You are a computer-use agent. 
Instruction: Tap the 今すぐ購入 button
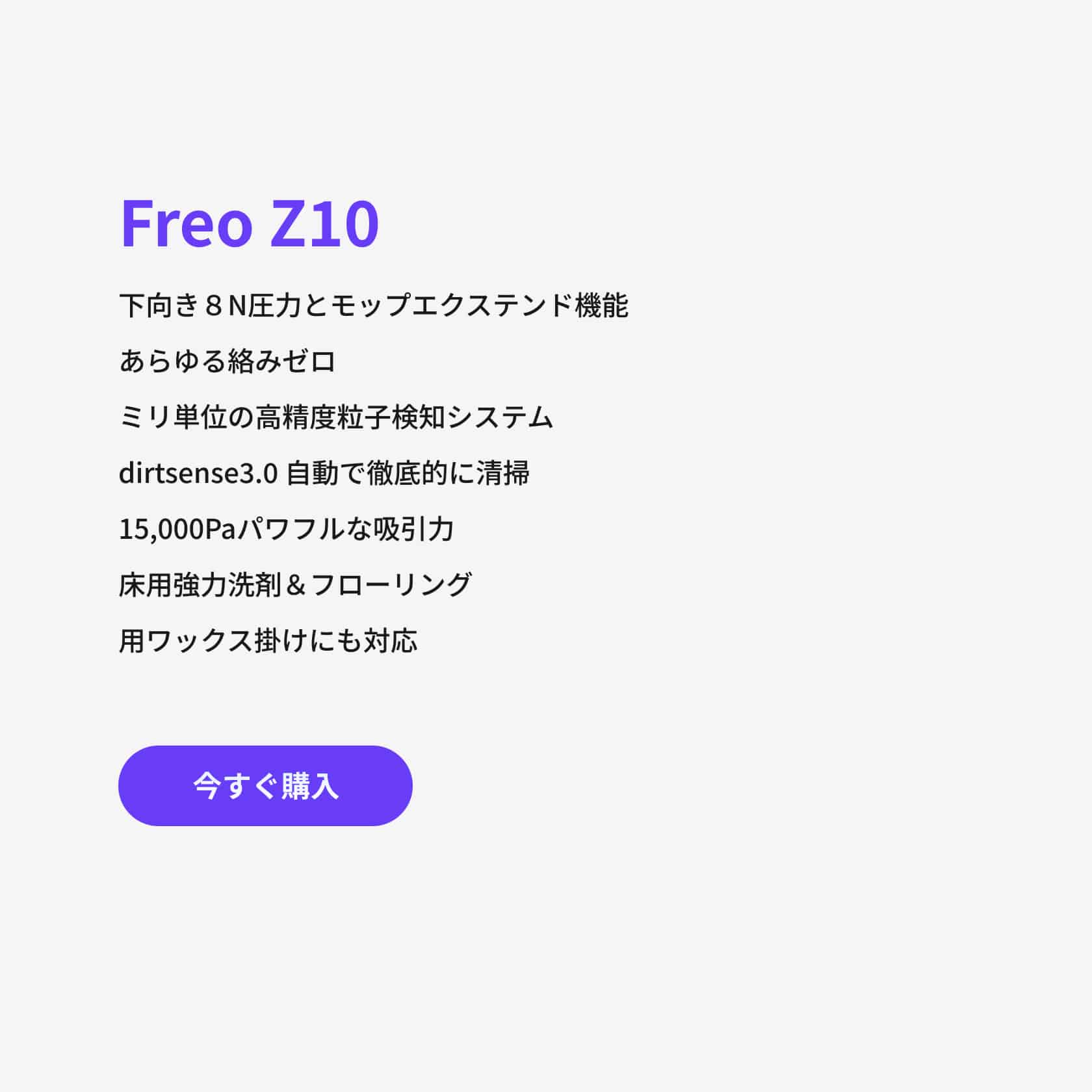click(x=265, y=785)
